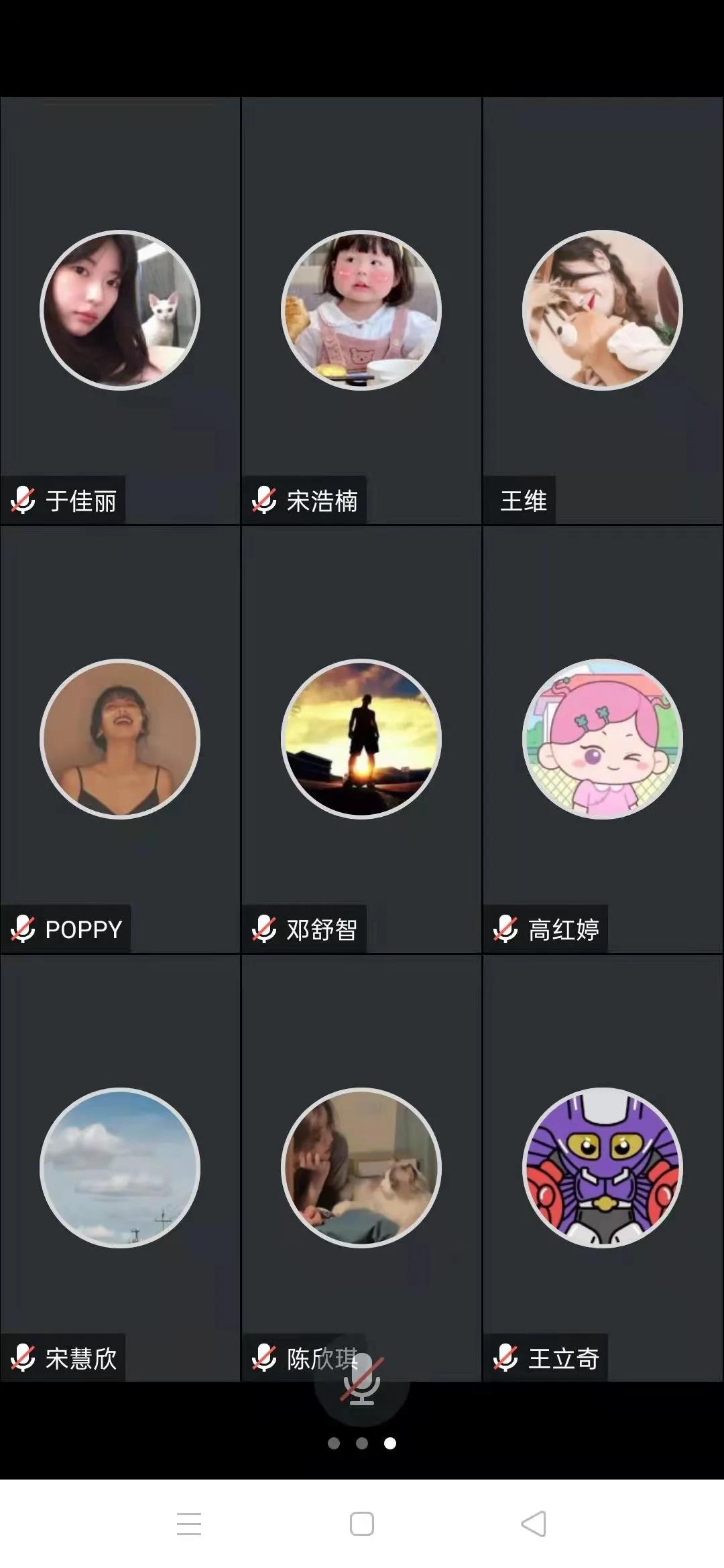Select 陈欣琪's participant tile
Viewport: 724px width, 1568px height.
coord(361,1167)
